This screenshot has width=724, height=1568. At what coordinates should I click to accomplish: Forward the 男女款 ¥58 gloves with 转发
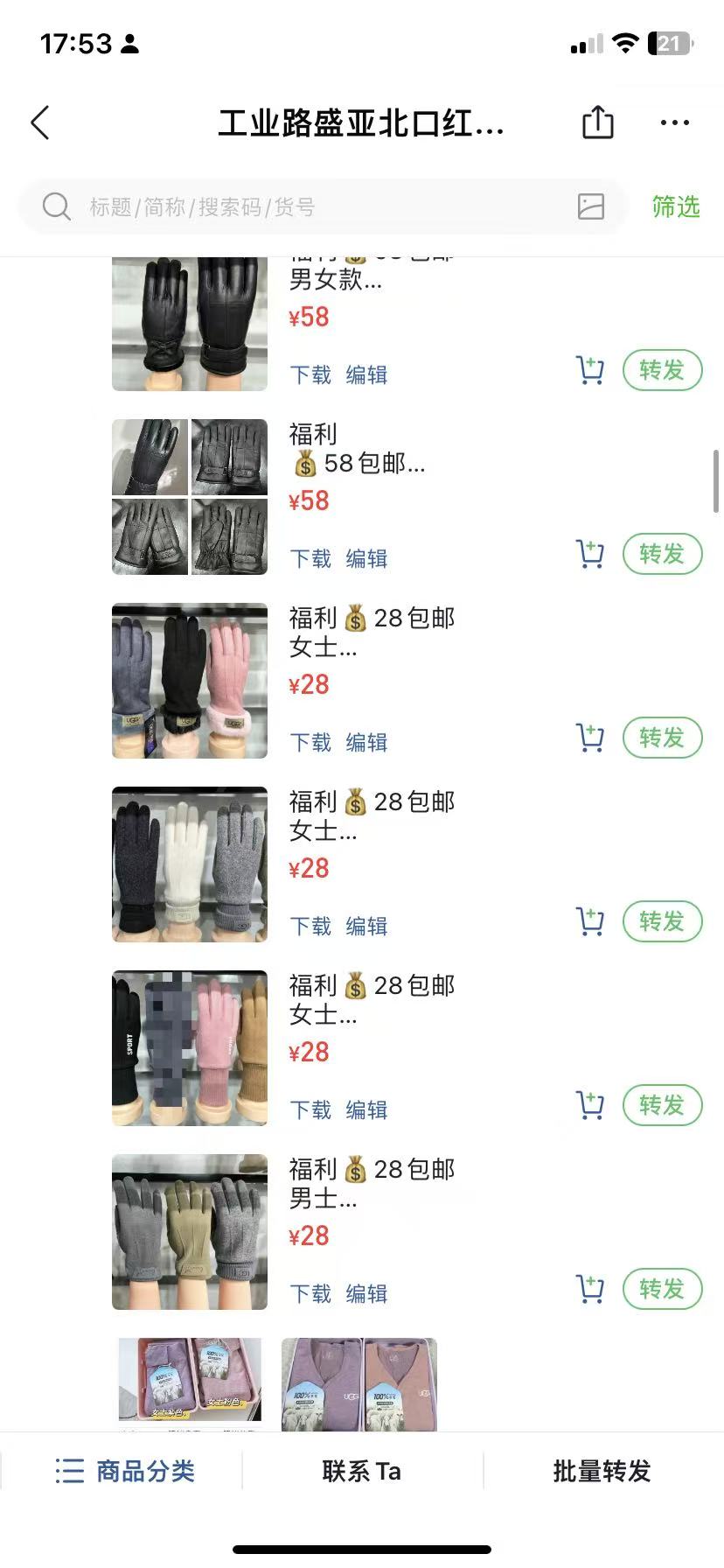pos(662,370)
